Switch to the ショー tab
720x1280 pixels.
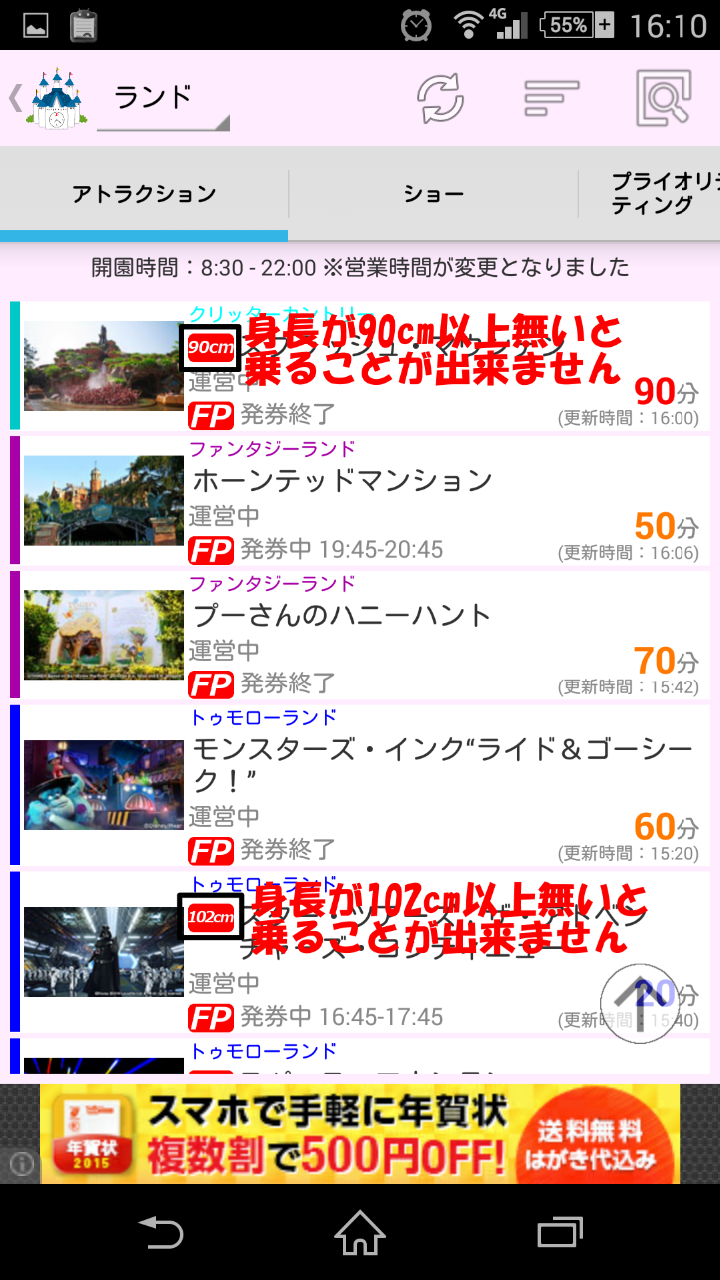click(x=433, y=194)
